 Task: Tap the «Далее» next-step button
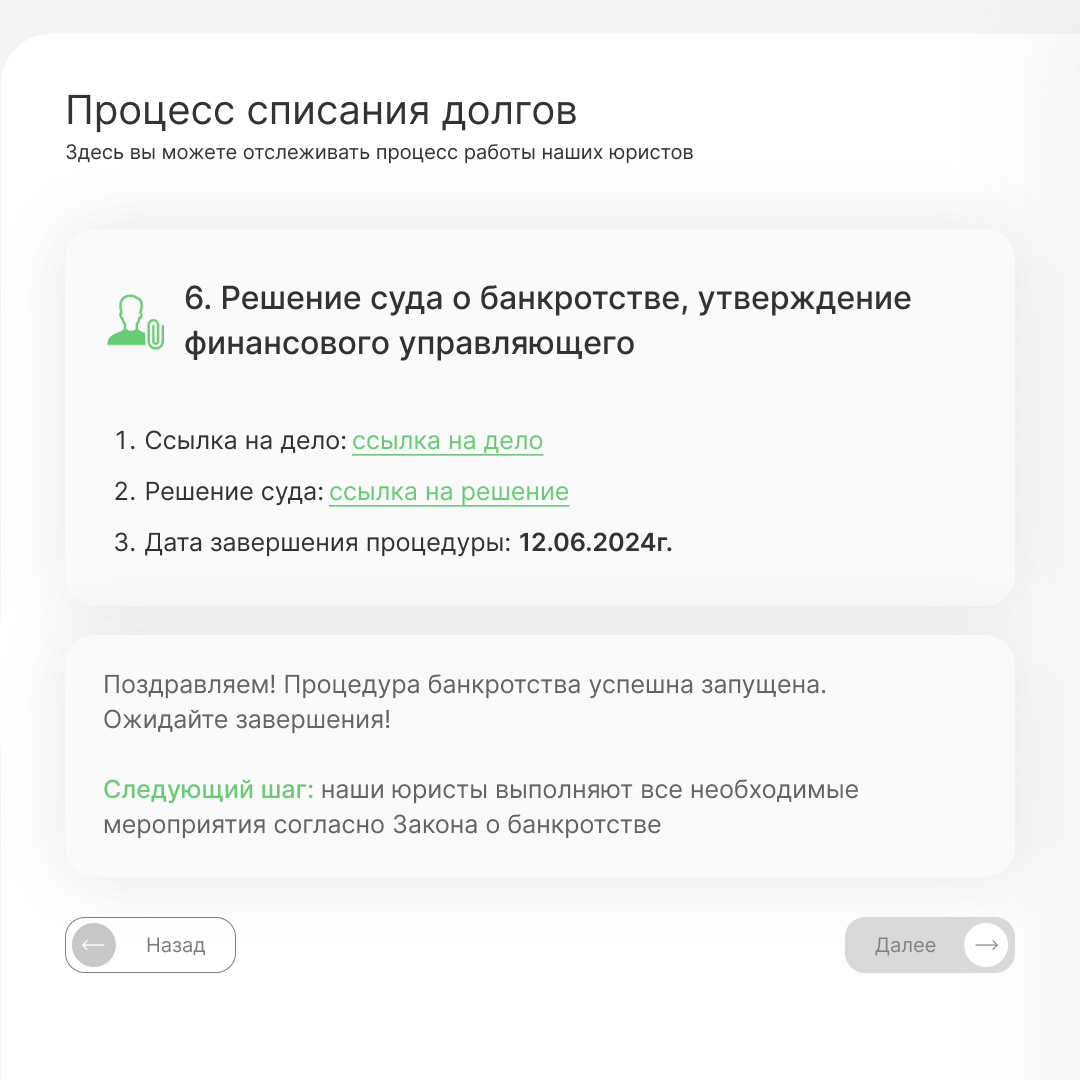pos(929,945)
